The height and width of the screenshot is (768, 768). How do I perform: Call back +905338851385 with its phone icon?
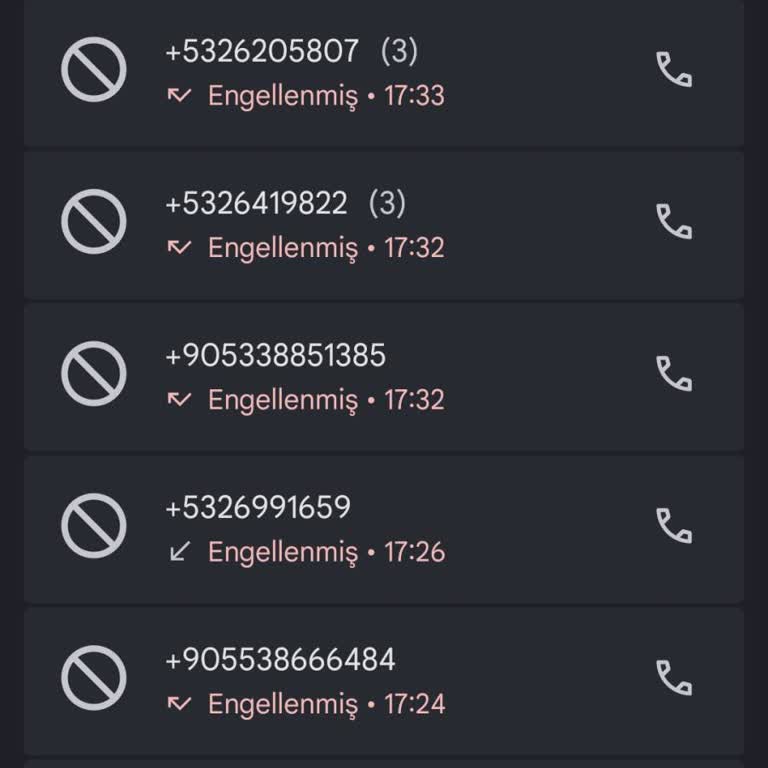click(674, 374)
